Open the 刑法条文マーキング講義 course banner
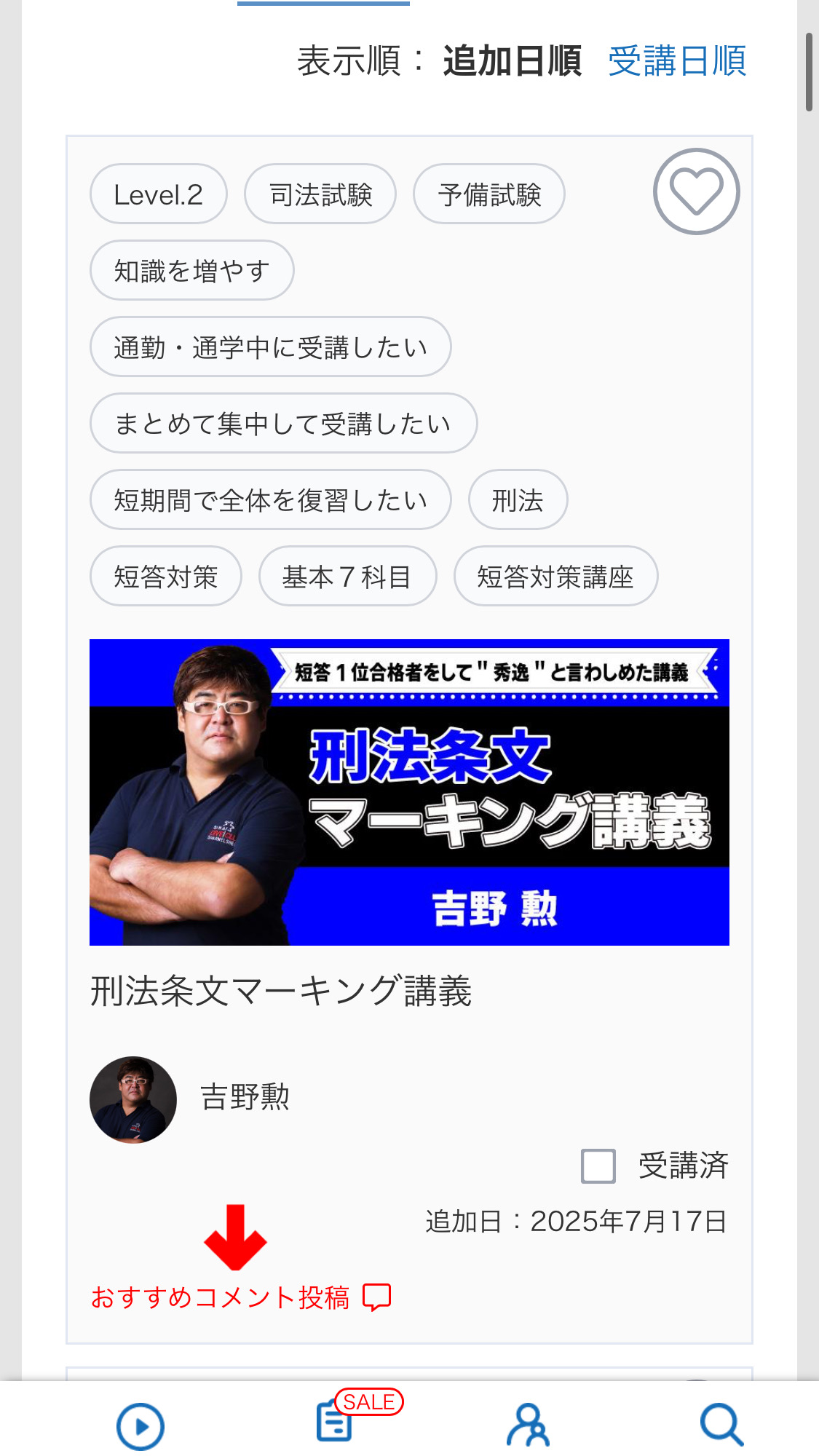819x1456 pixels. (409, 793)
